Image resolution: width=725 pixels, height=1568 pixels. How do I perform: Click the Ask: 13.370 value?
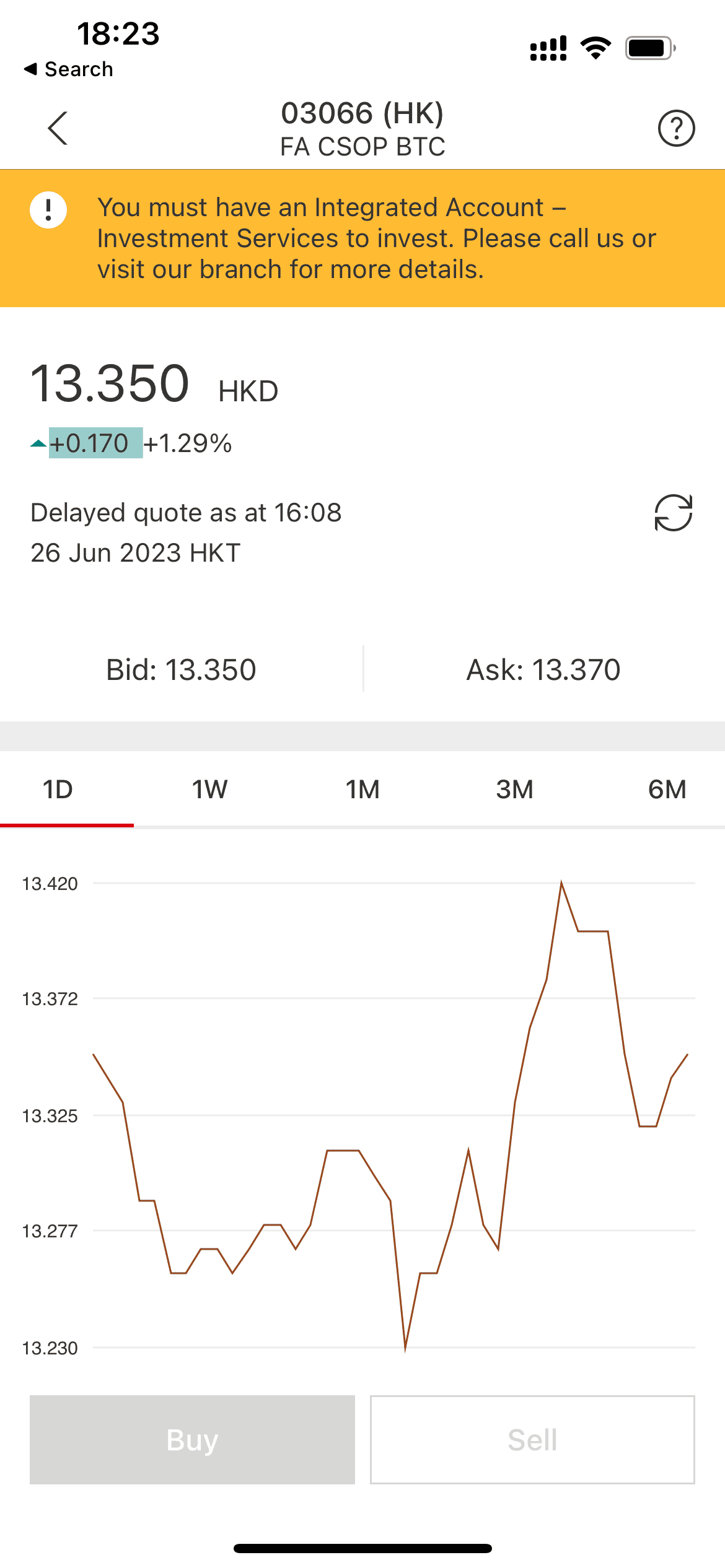pyautogui.click(x=543, y=669)
